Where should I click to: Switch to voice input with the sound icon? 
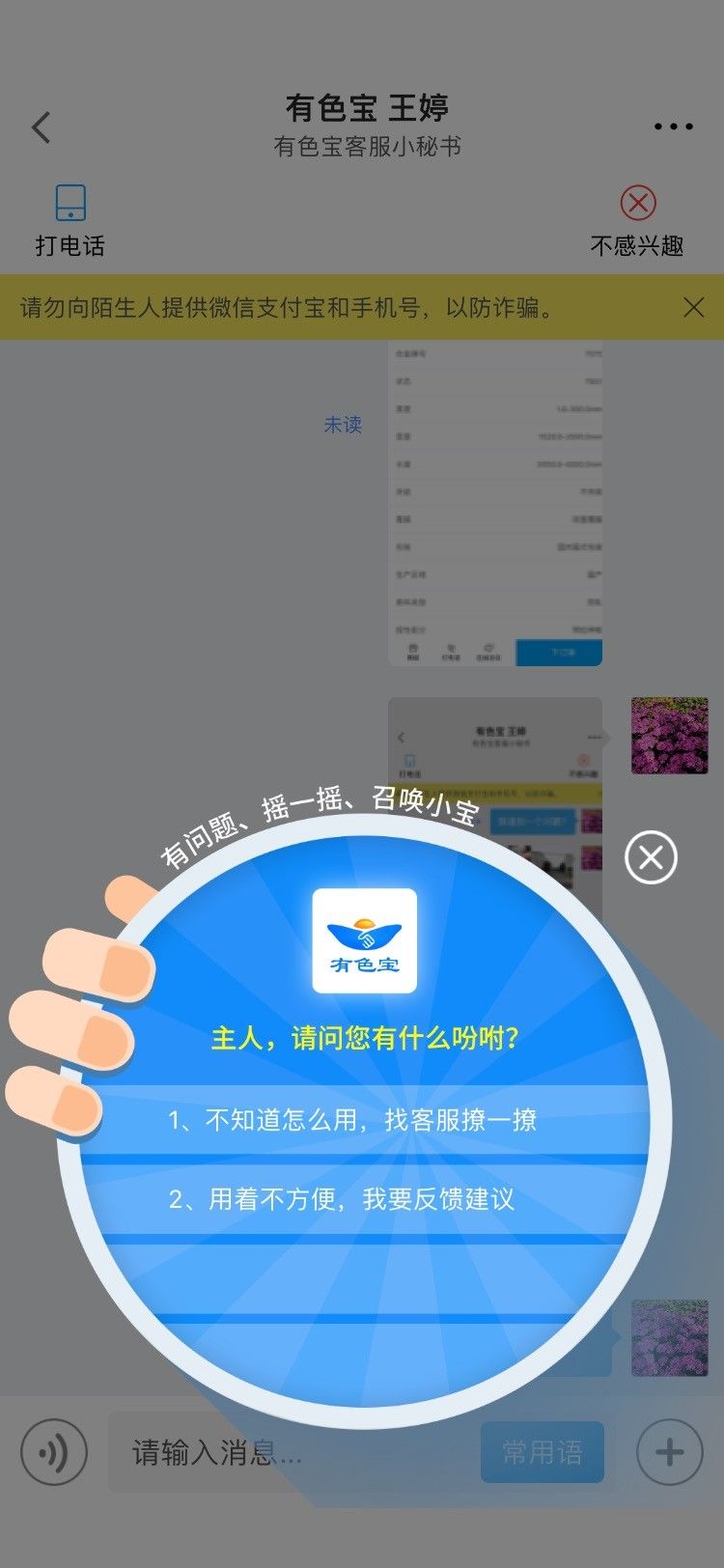coord(54,1451)
